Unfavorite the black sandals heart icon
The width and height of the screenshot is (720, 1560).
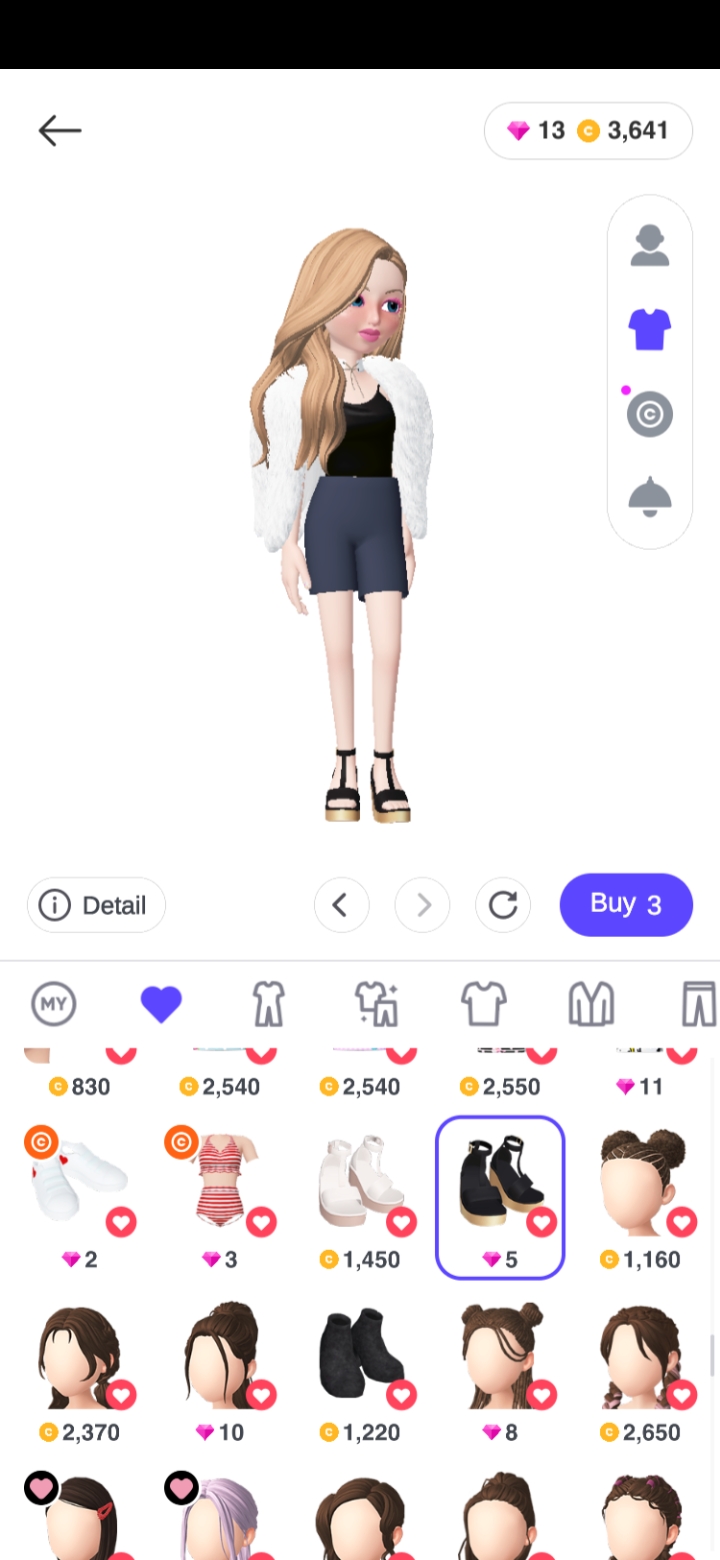click(x=541, y=1222)
